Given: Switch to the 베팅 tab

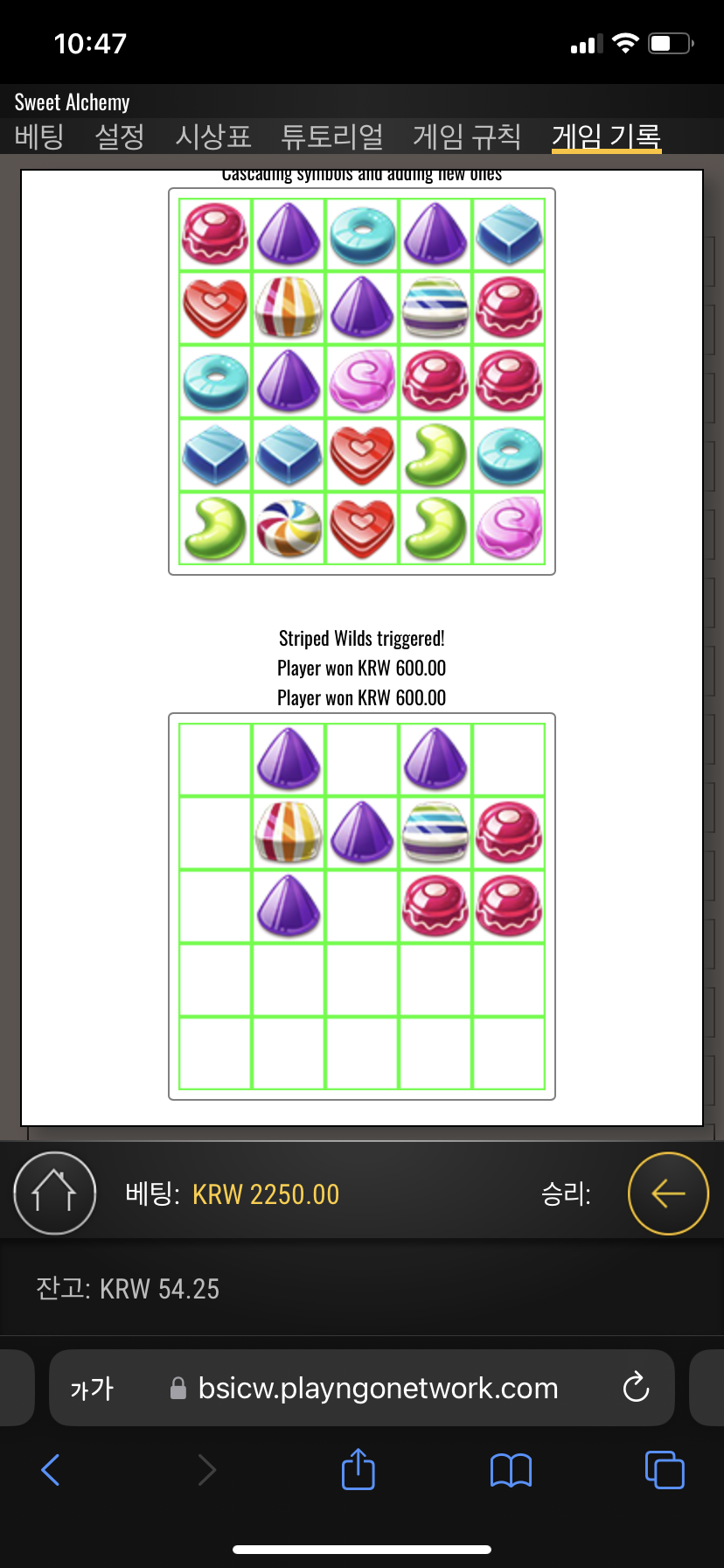Looking at the screenshot, I should pos(39,136).
